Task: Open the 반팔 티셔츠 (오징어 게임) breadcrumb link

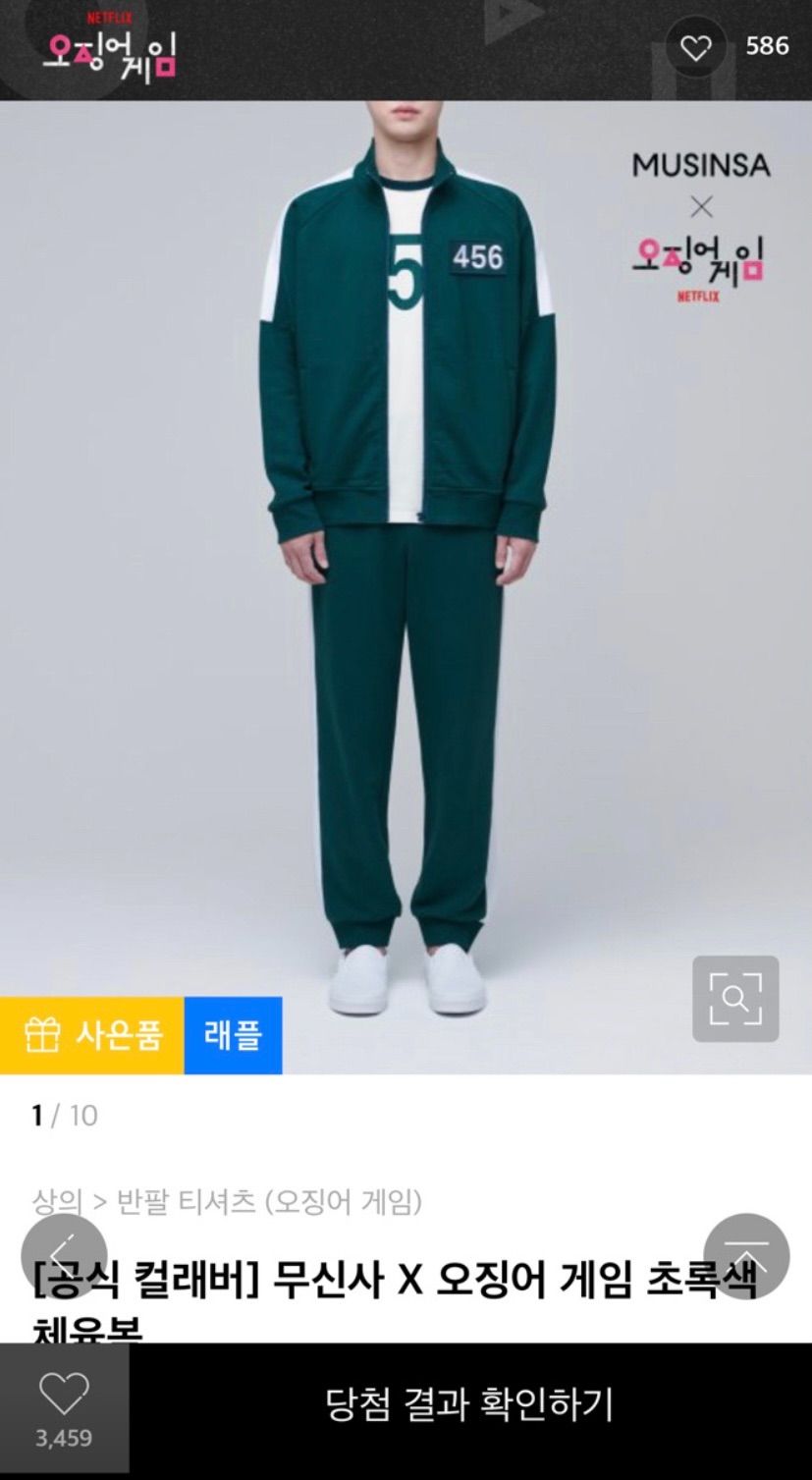Action: [x=269, y=1201]
